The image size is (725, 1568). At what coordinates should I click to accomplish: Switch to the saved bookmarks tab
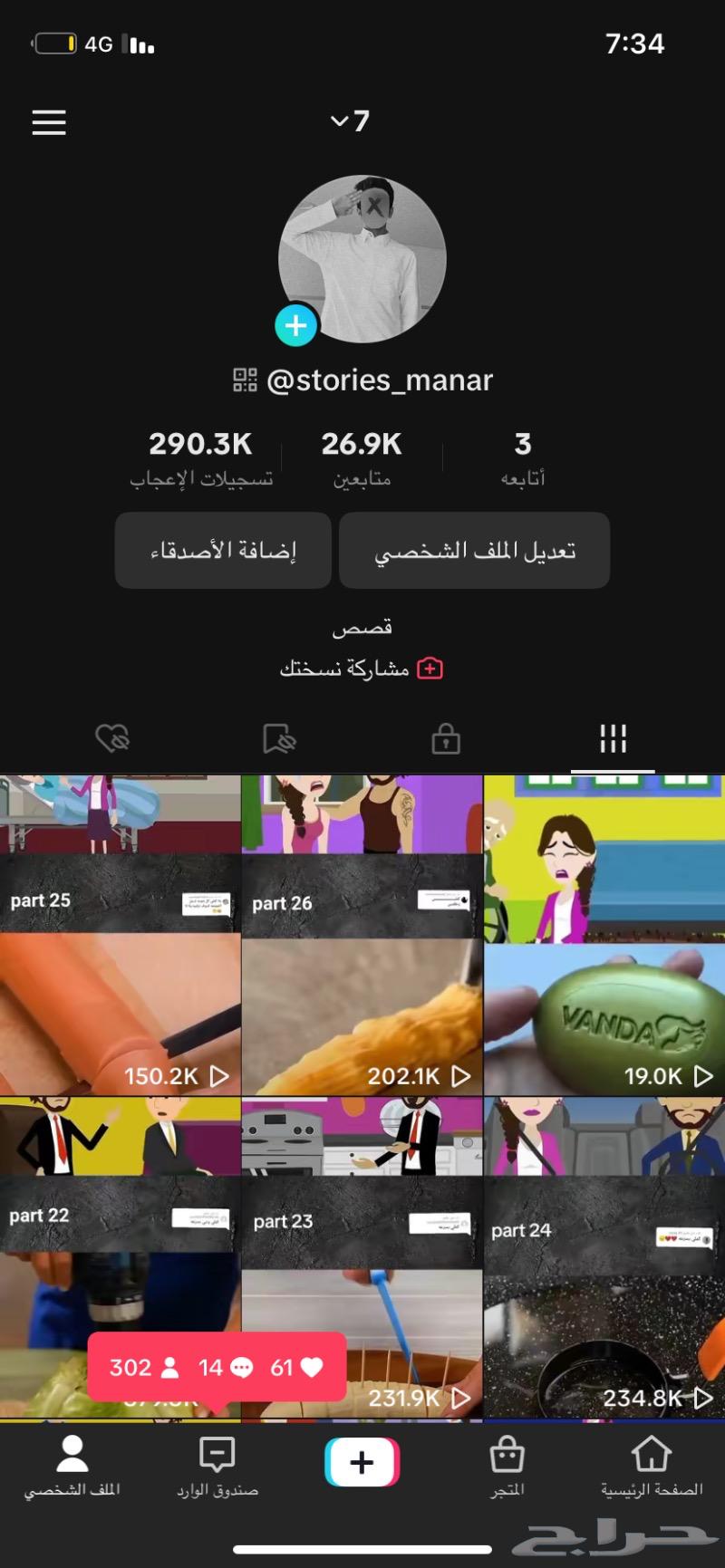coord(279,739)
